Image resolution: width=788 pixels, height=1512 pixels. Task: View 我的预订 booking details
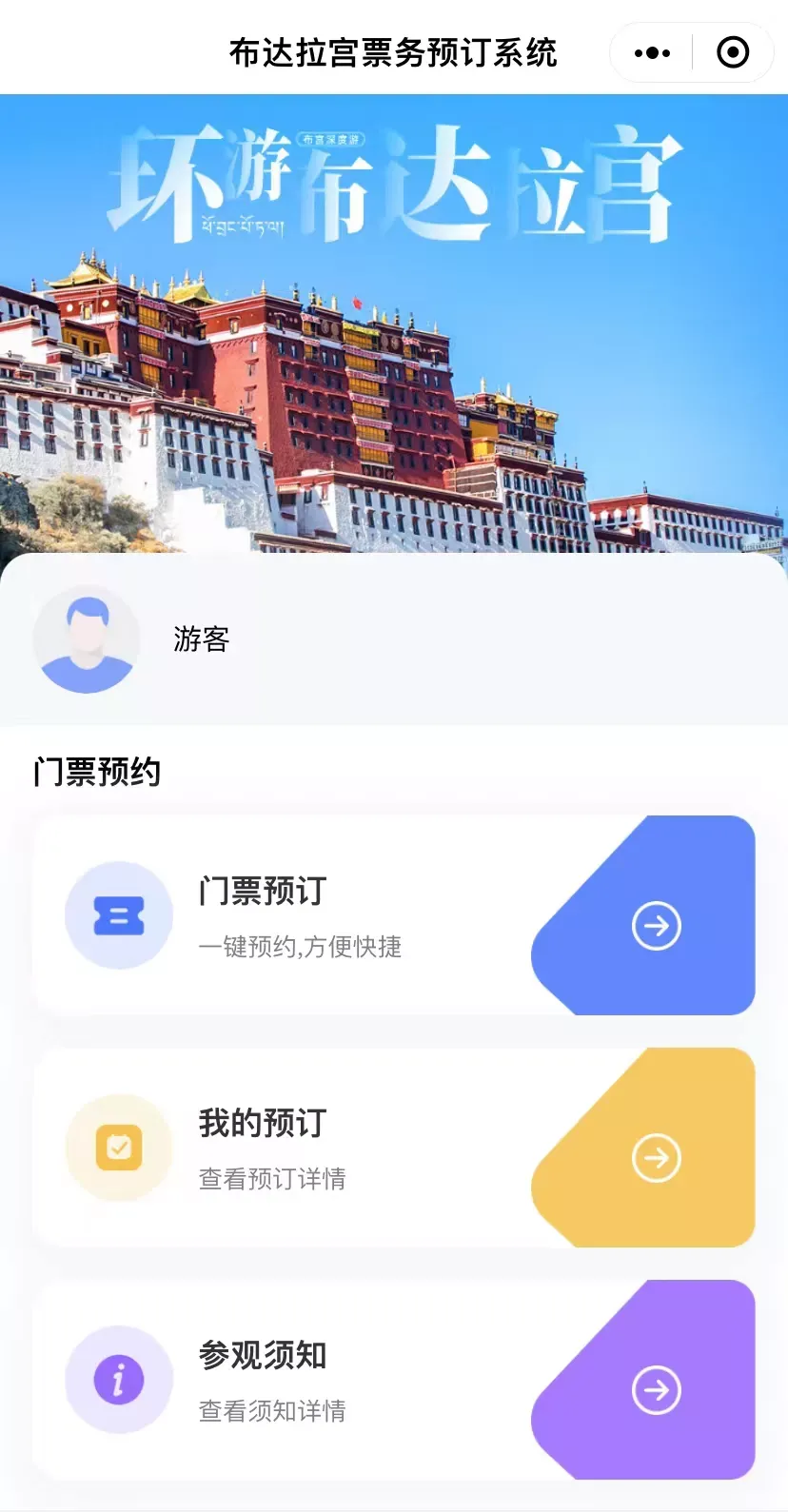(x=394, y=1148)
